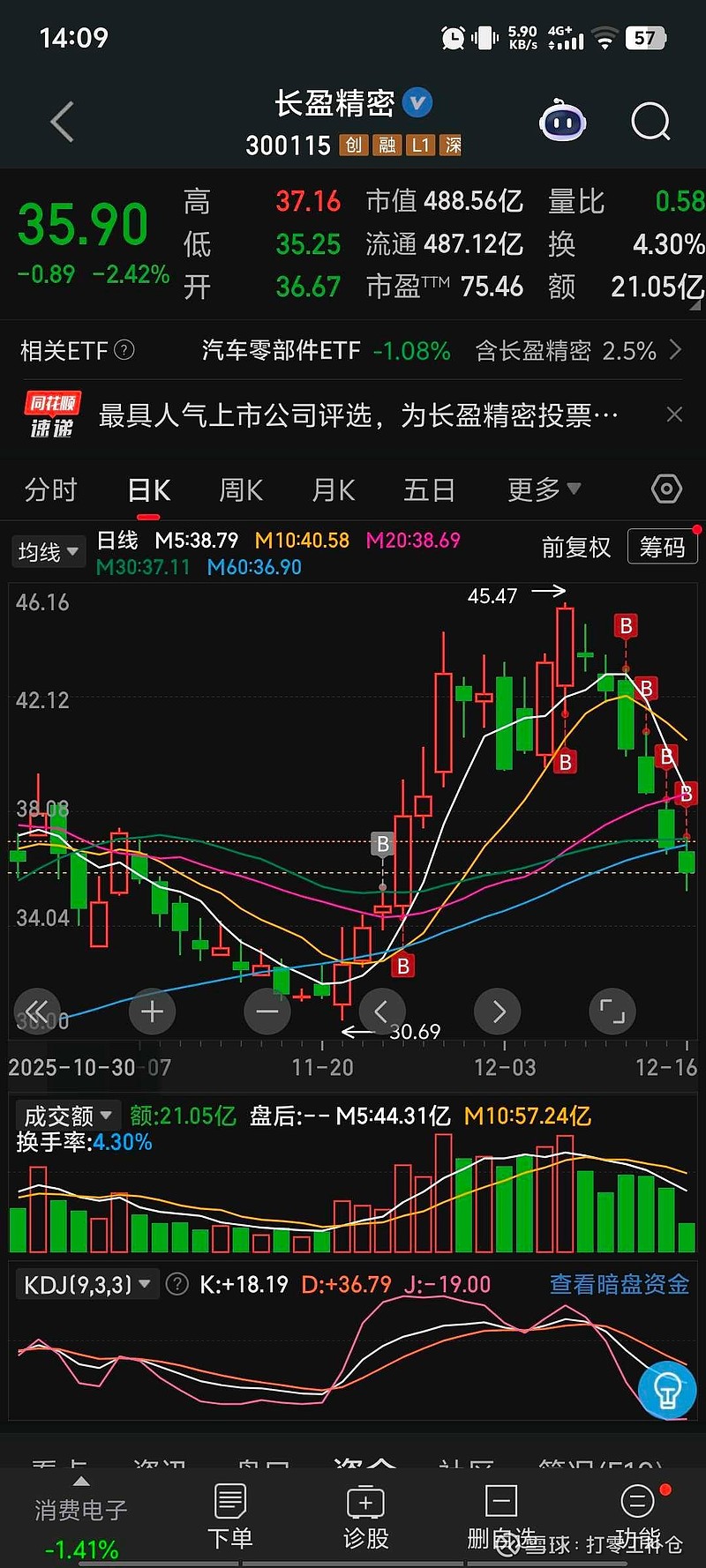The image size is (706, 1568).
Task: Switch price adjustment to 前复权
Action: (575, 548)
